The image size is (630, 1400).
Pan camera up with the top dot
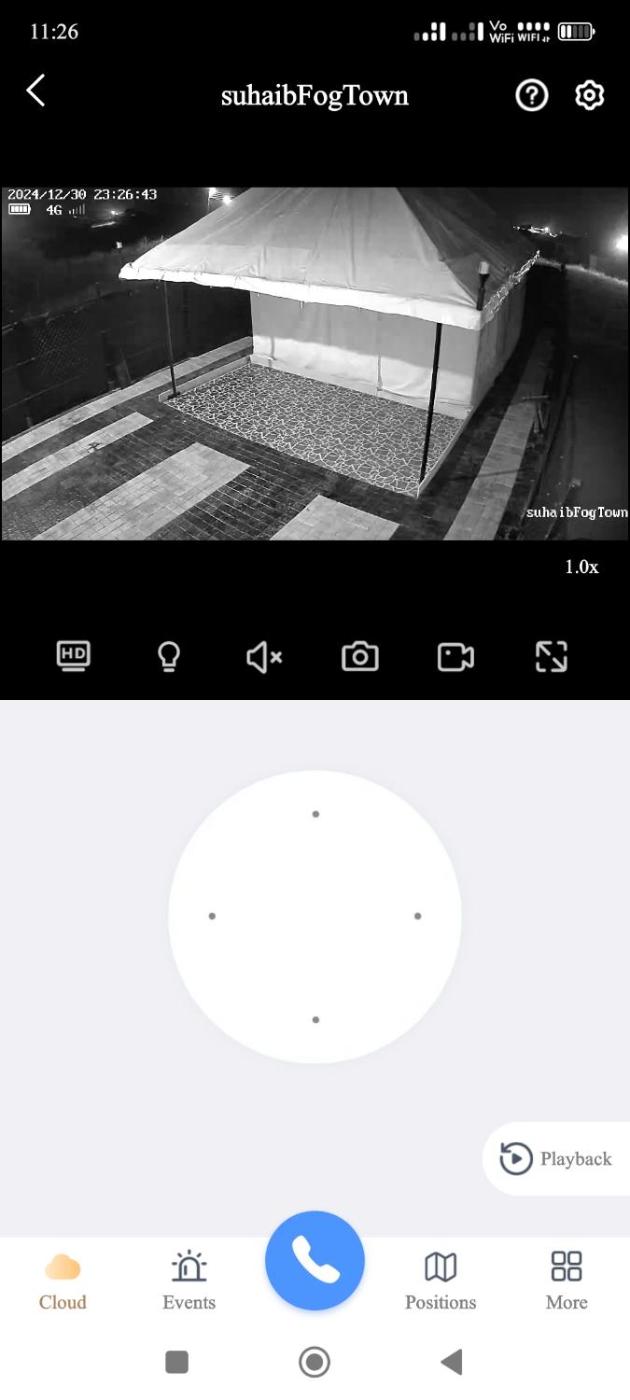[315, 814]
